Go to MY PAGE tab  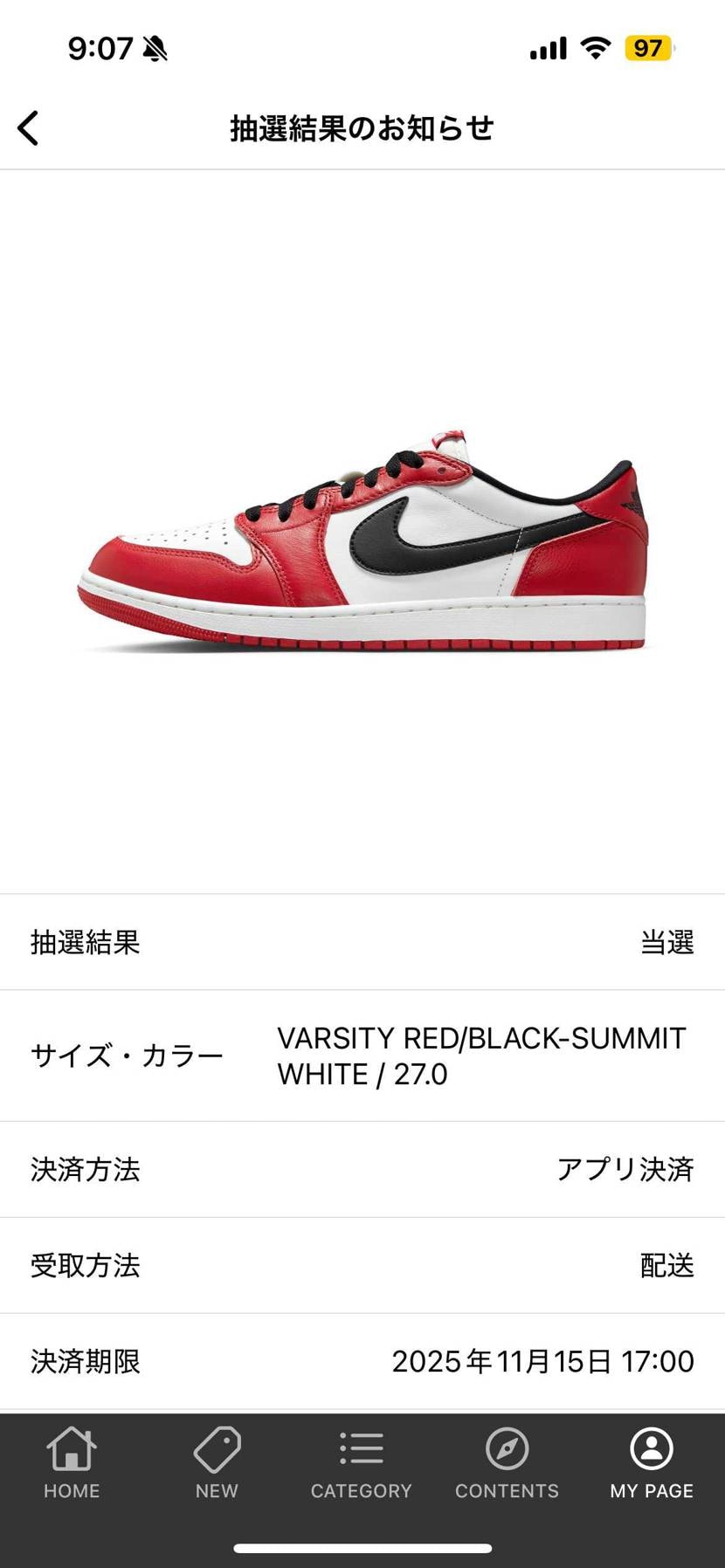(652, 1463)
